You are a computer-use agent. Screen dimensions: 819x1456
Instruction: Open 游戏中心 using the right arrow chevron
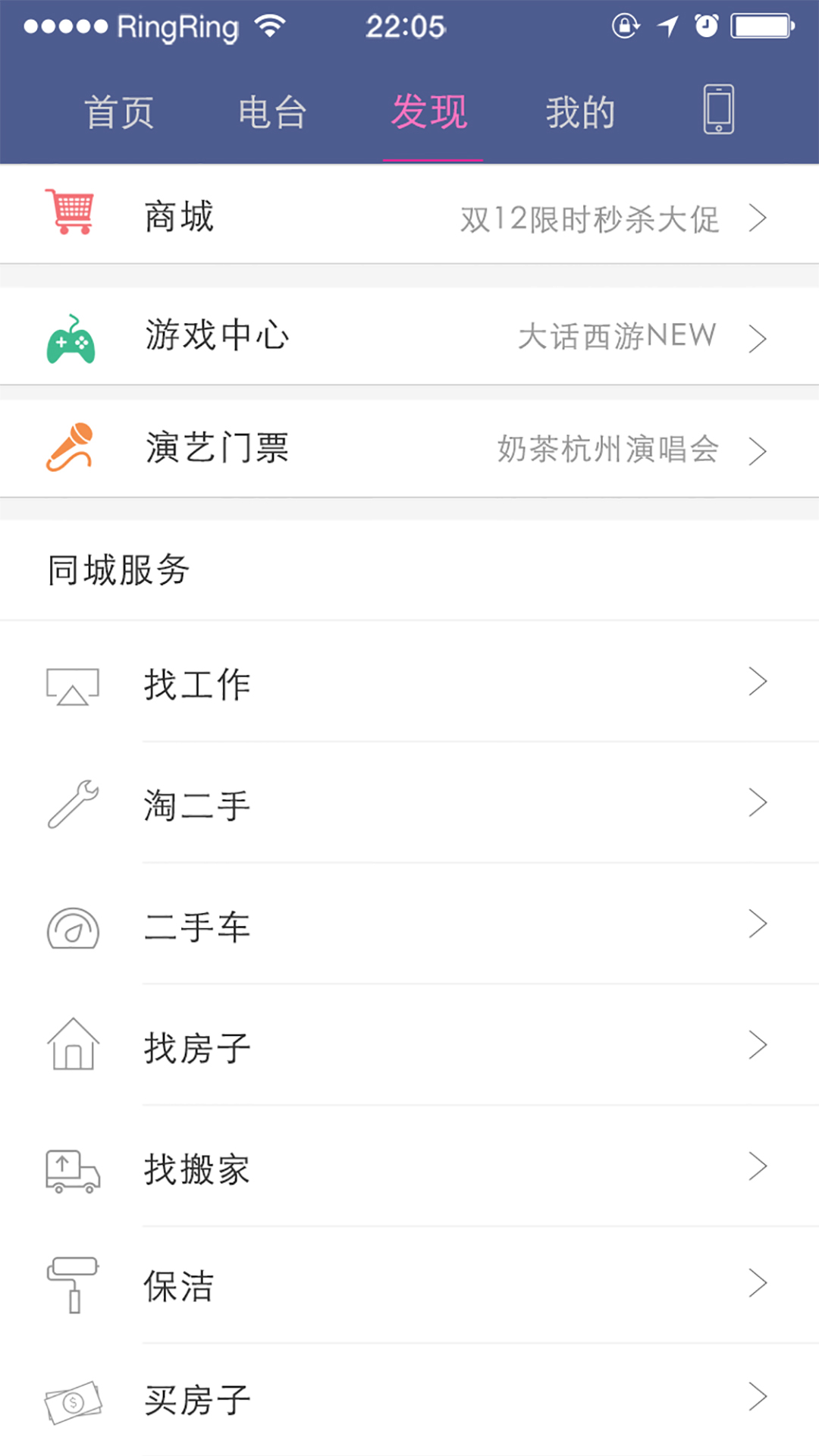(x=758, y=339)
